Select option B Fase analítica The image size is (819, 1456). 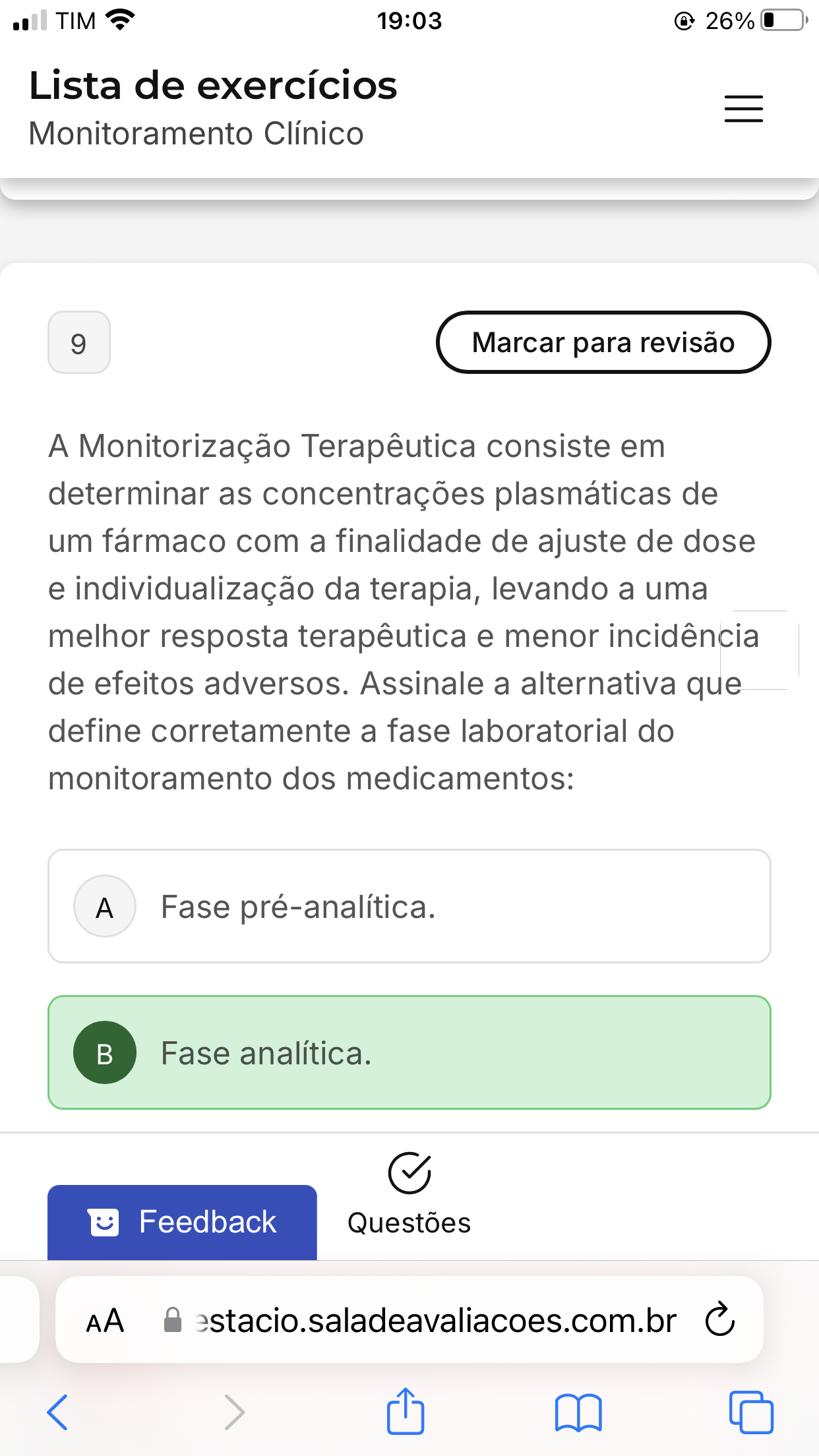tap(409, 1052)
